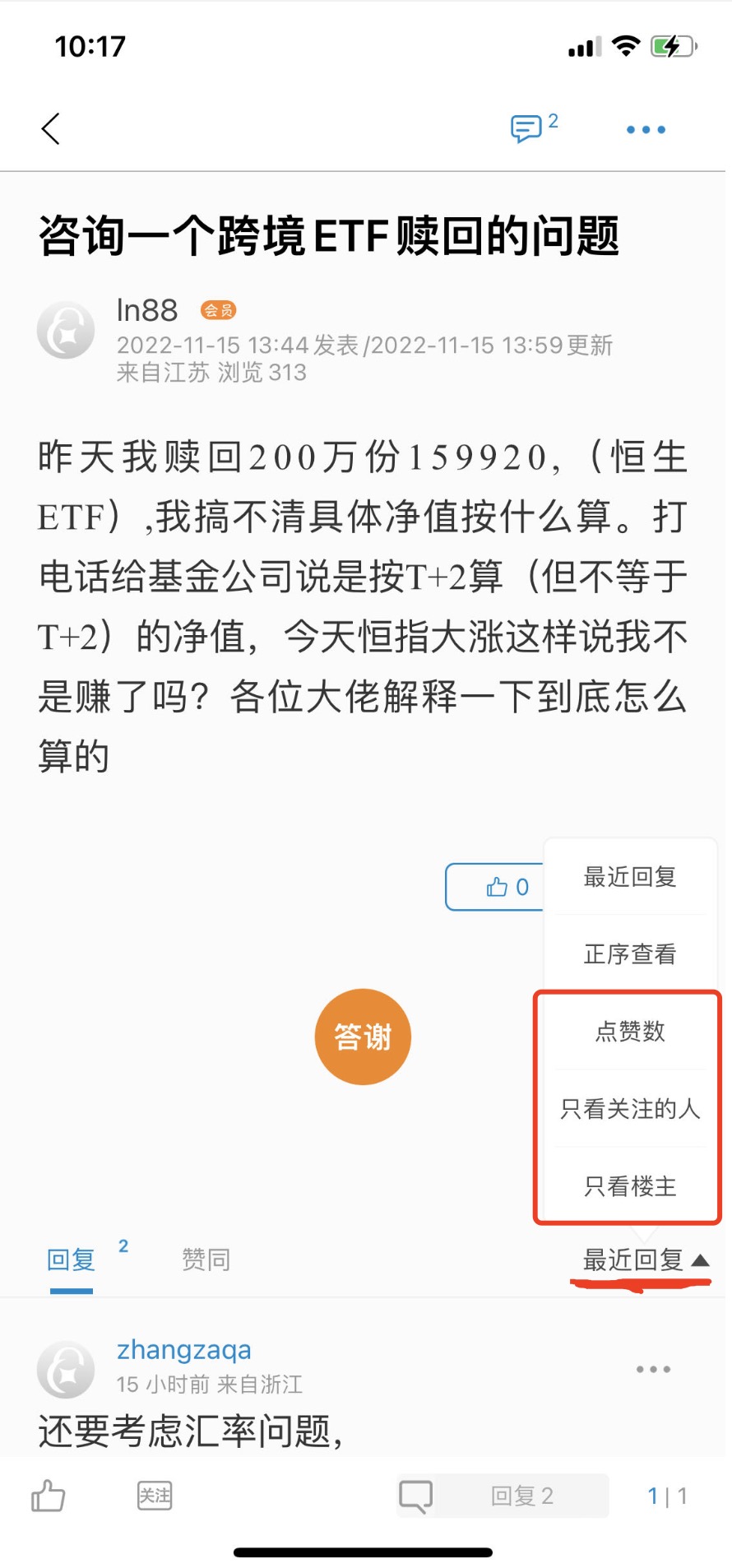Like the post with the 0 thumbs-up button

tap(497, 887)
